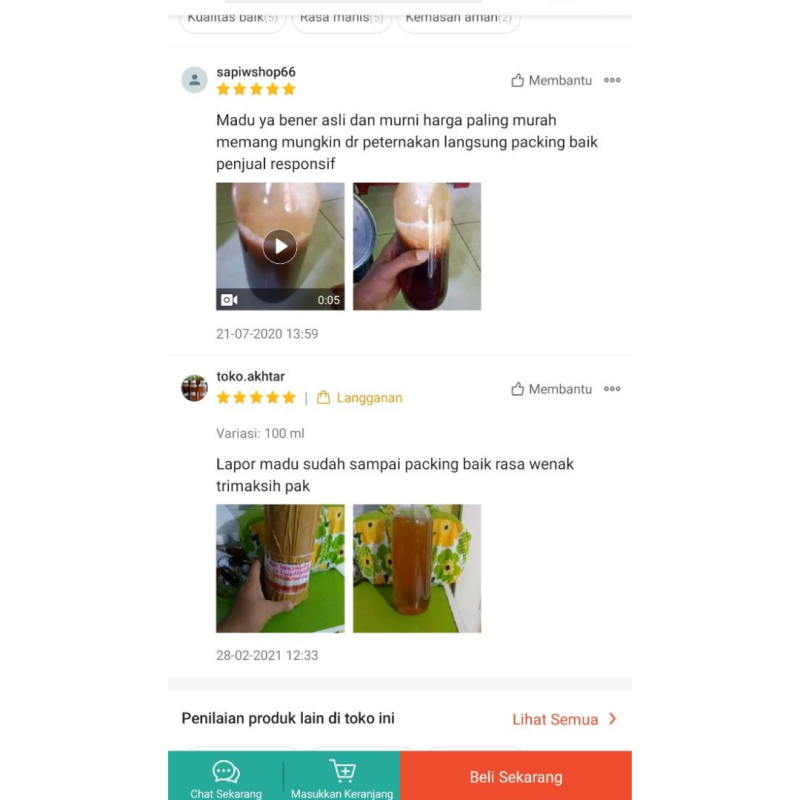This screenshot has height=800, width=800.
Task: Filter reviews by Kualitas baik chip
Action: (232, 19)
